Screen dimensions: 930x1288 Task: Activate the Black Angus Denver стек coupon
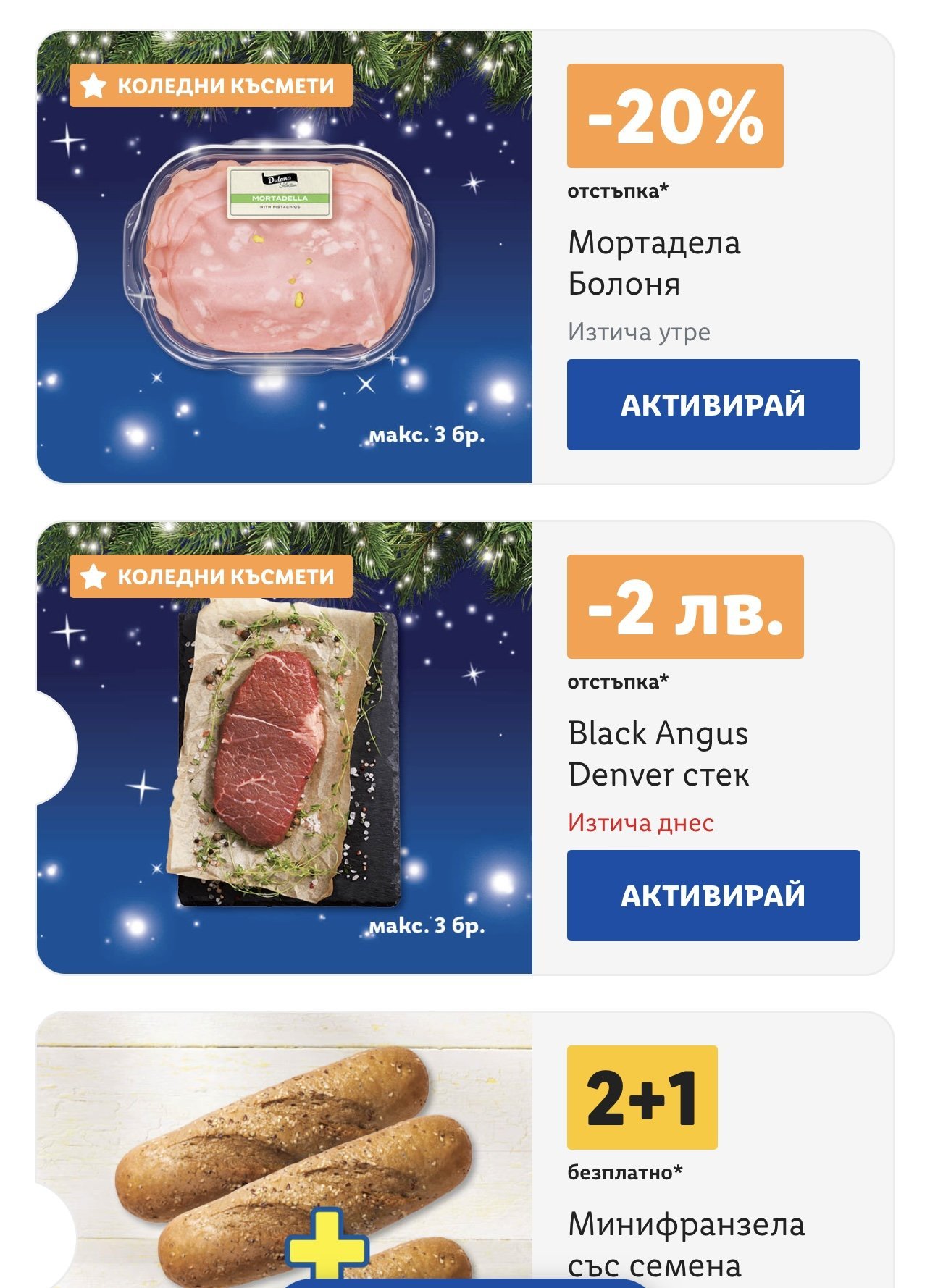(x=713, y=896)
